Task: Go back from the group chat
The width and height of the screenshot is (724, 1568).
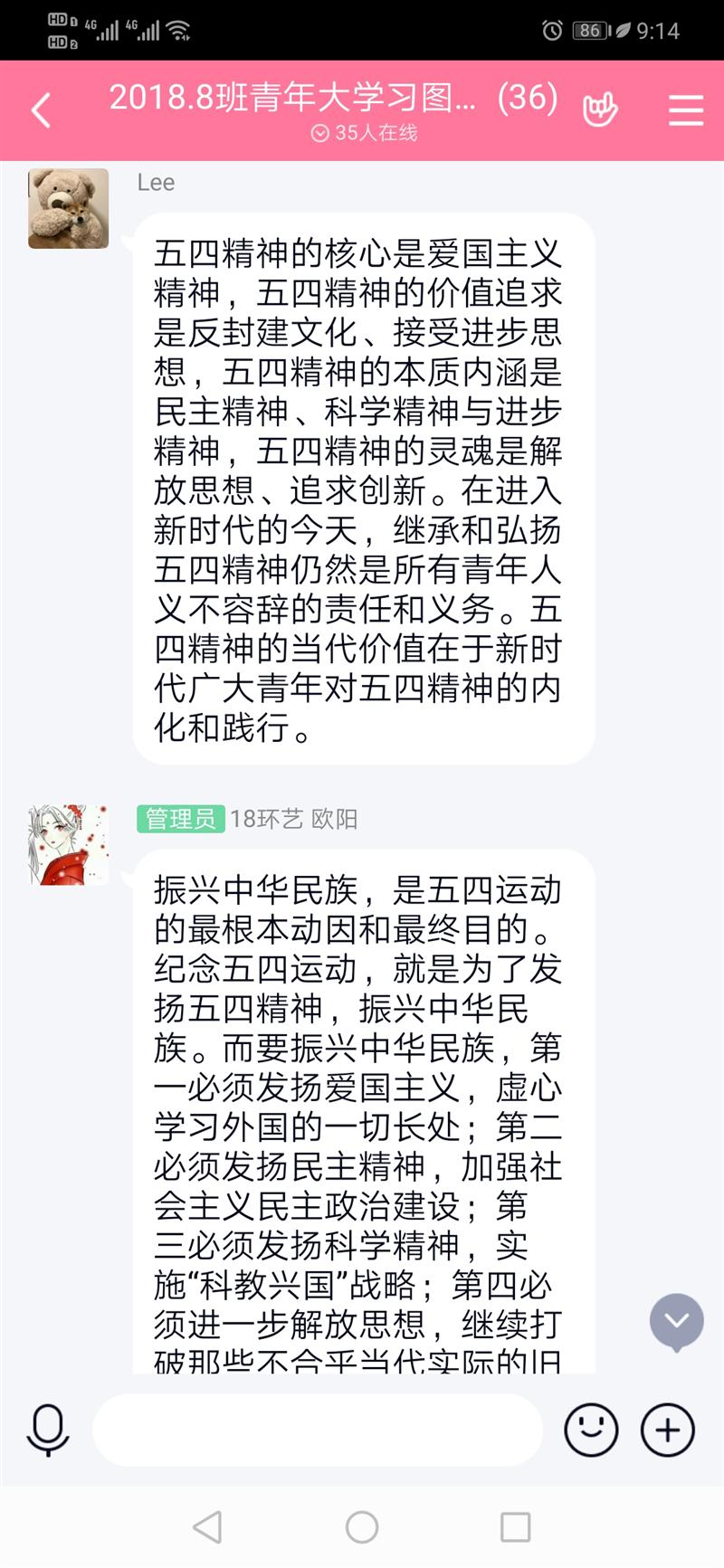Action: (41, 111)
